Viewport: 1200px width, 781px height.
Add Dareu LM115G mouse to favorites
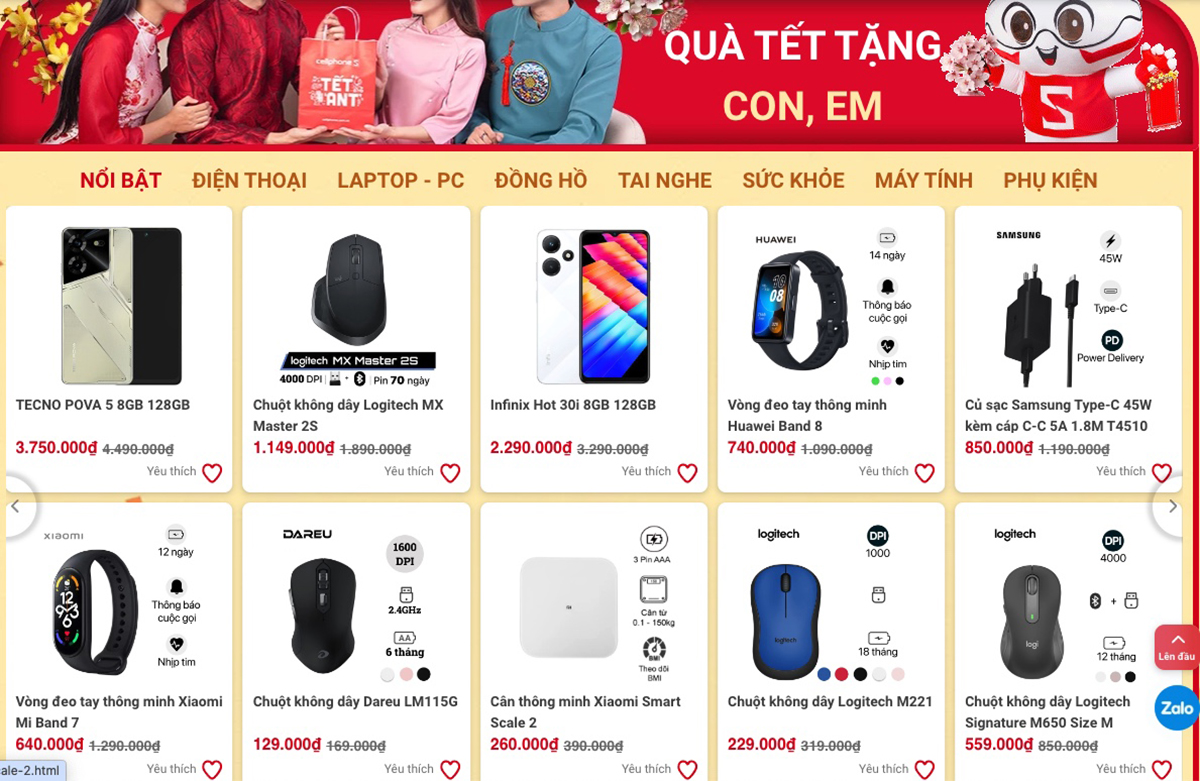450,769
